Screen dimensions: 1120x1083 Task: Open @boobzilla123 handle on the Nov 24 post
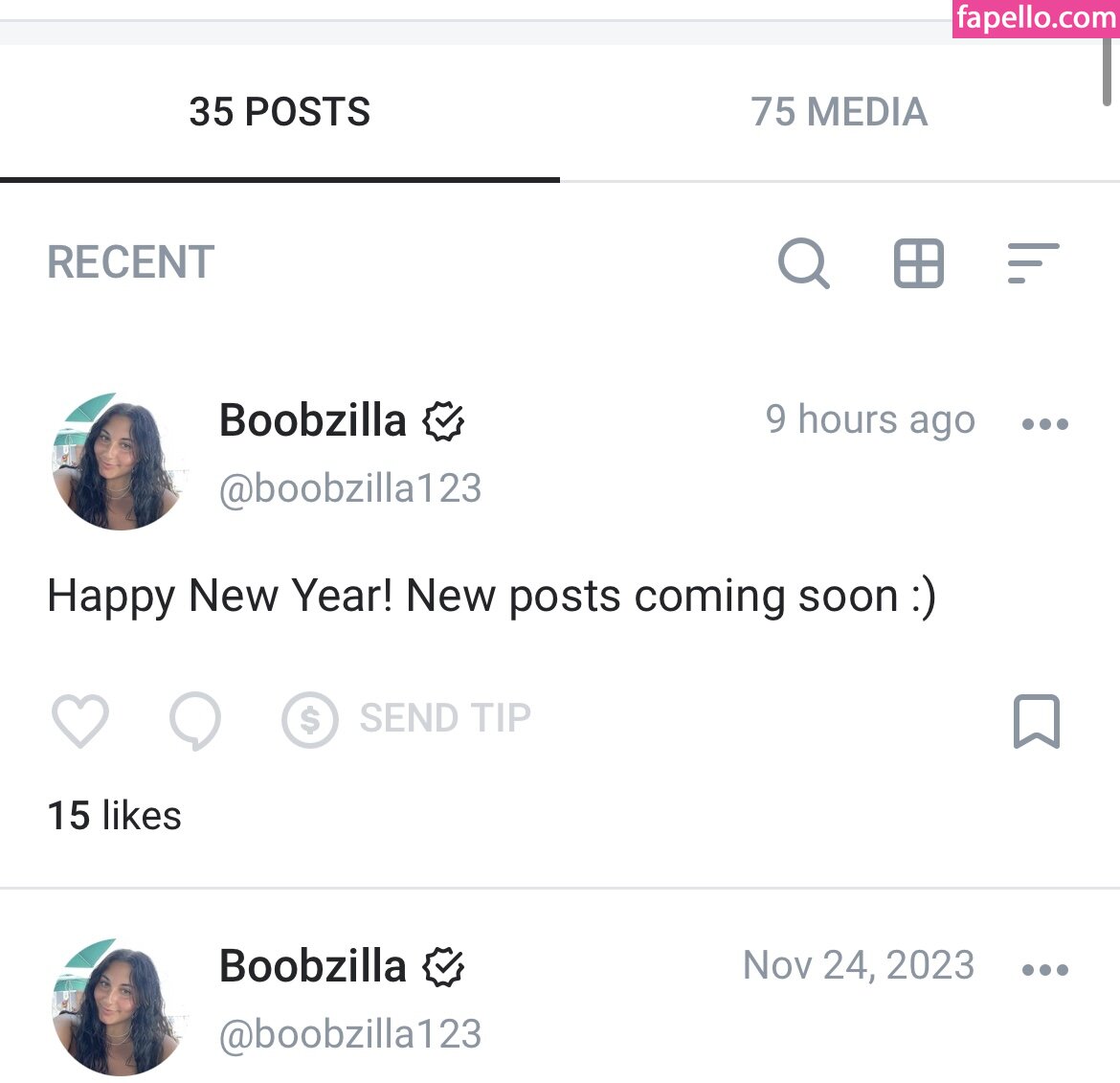350,1034
